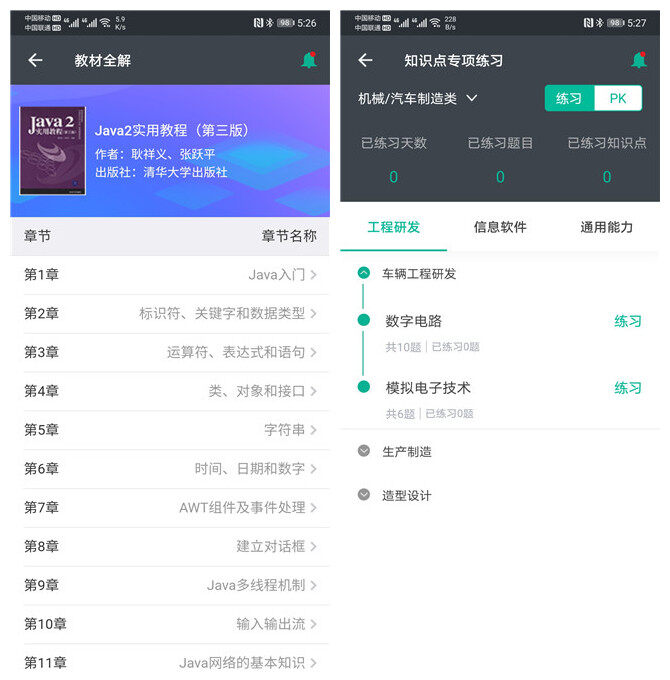
Task: Open the bell on 教材全解 header
Action: click(x=309, y=60)
